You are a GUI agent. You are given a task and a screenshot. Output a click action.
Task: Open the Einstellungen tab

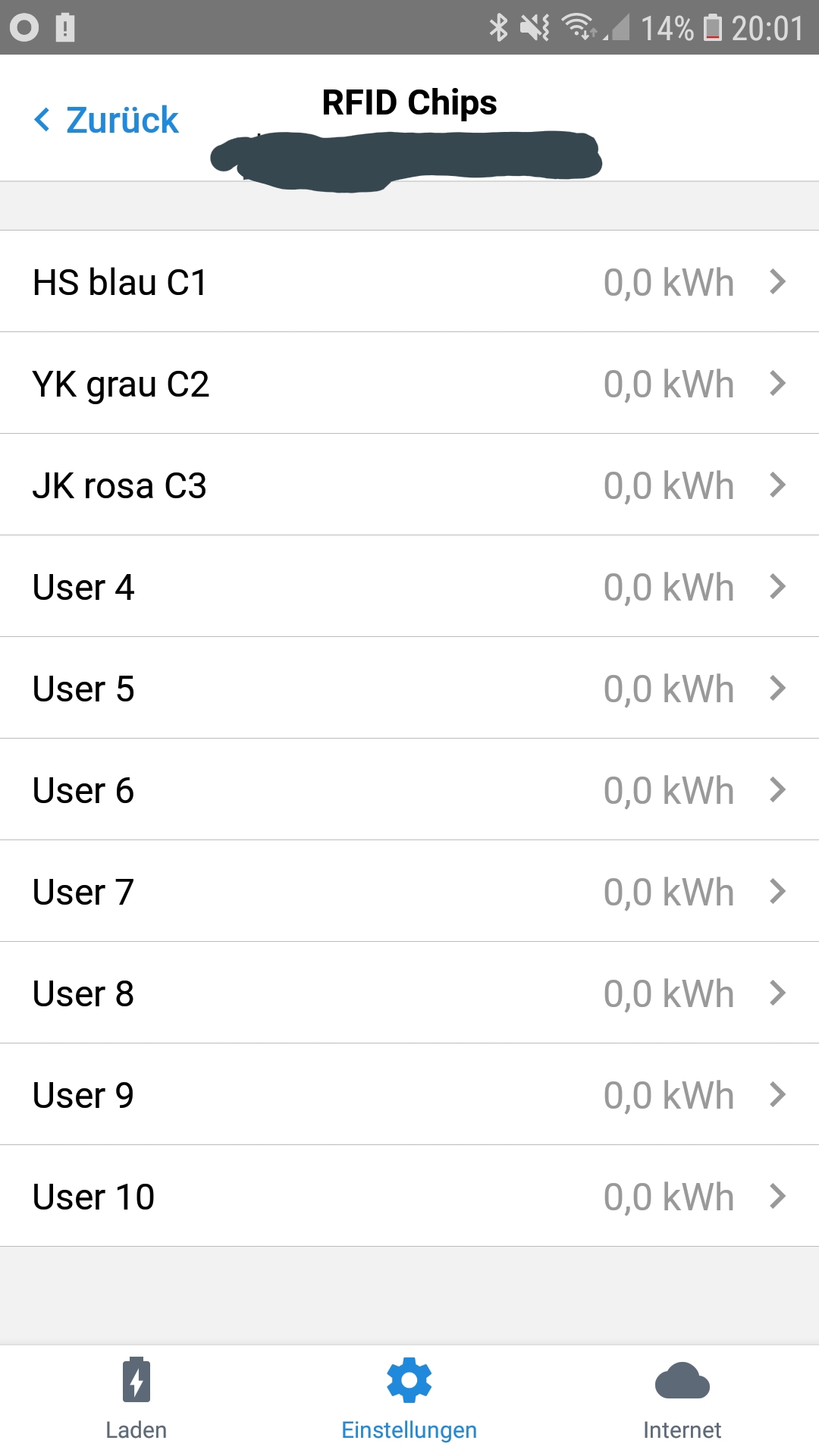[409, 1399]
